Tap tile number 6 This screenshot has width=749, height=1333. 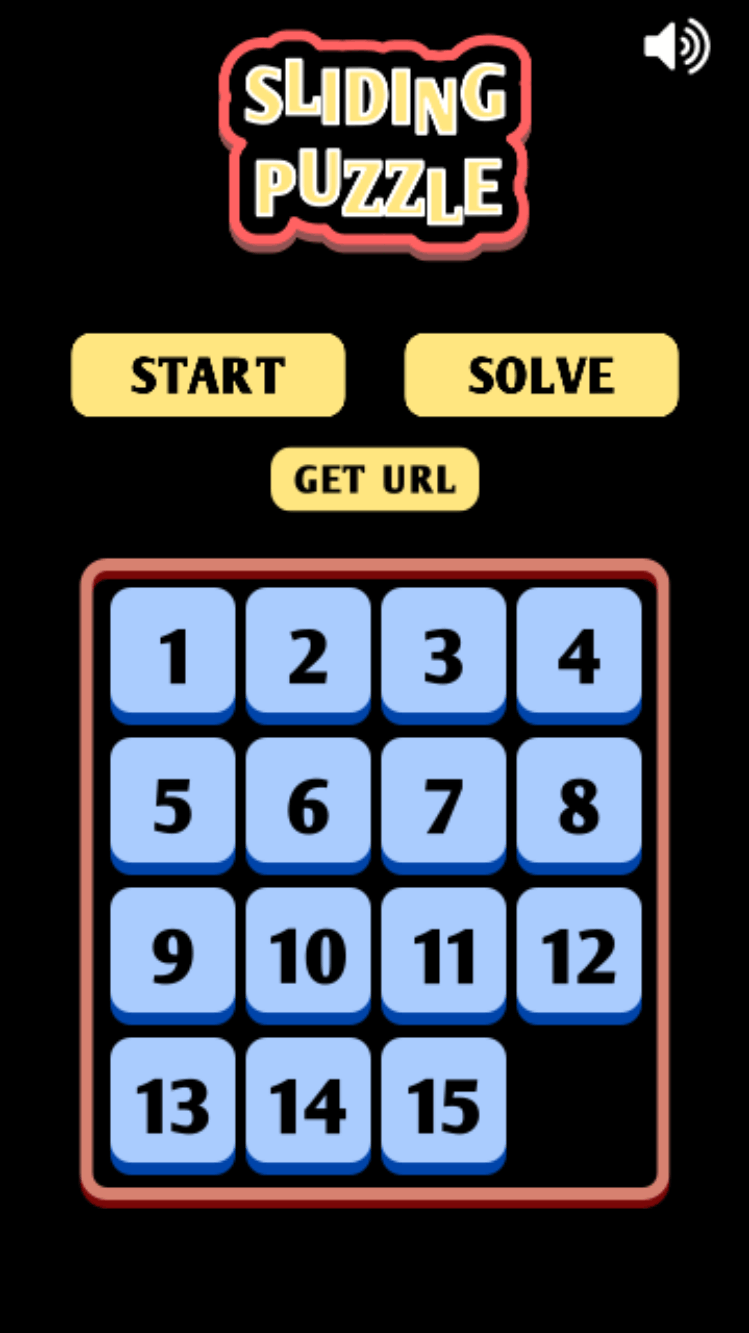[x=308, y=803]
